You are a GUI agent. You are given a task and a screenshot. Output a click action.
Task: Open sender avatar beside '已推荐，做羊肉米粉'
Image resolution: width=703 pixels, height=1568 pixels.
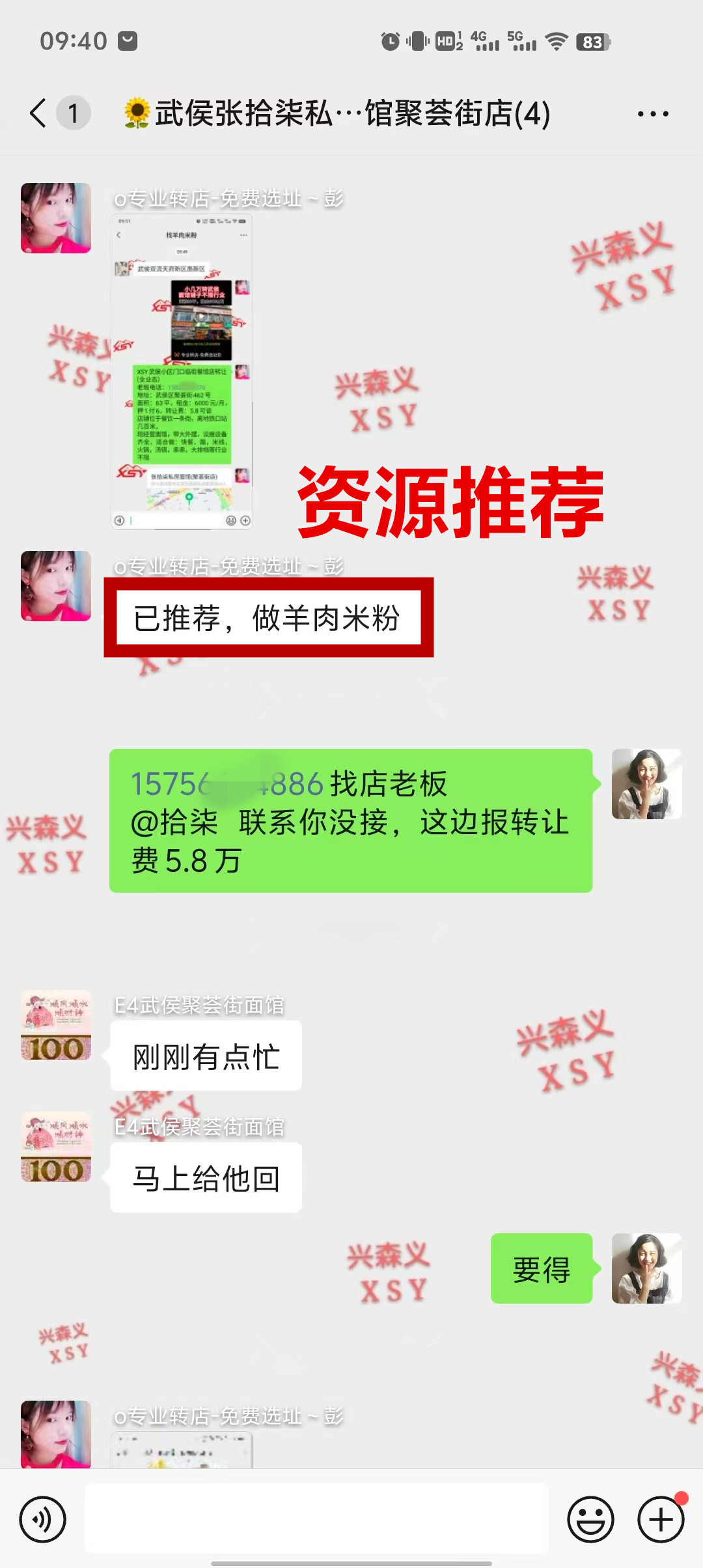[x=56, y=586]
